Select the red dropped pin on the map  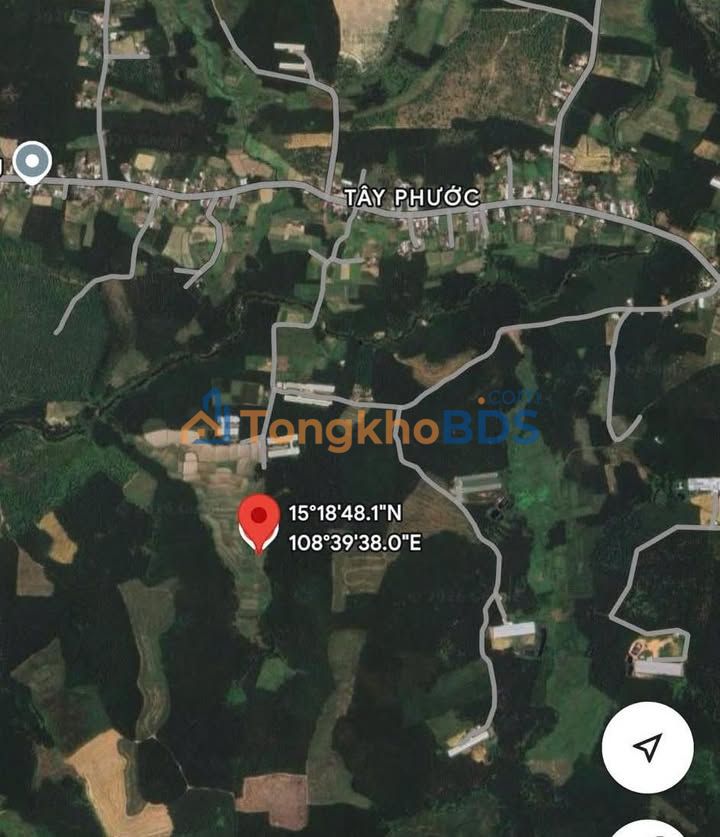tap(261, 520)
